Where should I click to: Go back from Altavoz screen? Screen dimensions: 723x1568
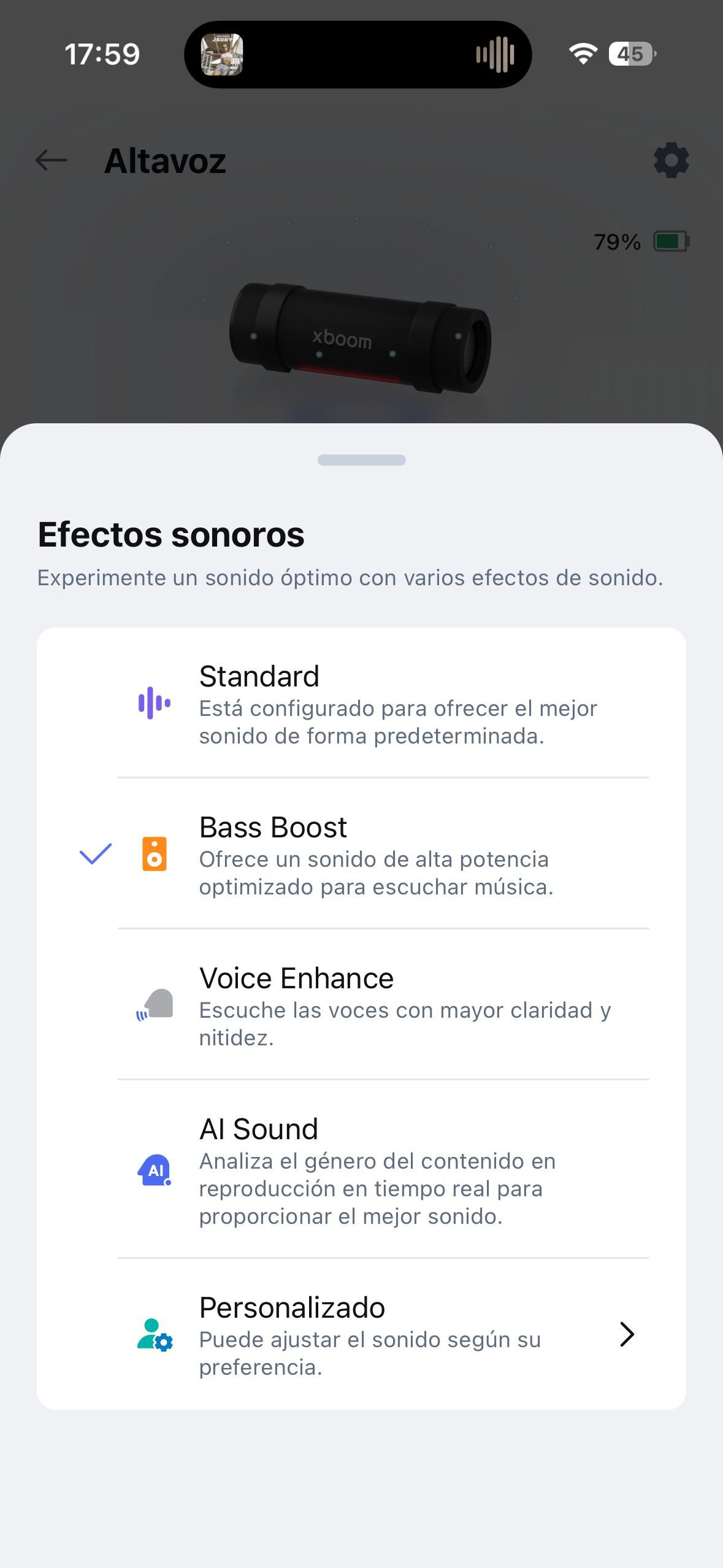pyautogui.click(x=52, y=161)
